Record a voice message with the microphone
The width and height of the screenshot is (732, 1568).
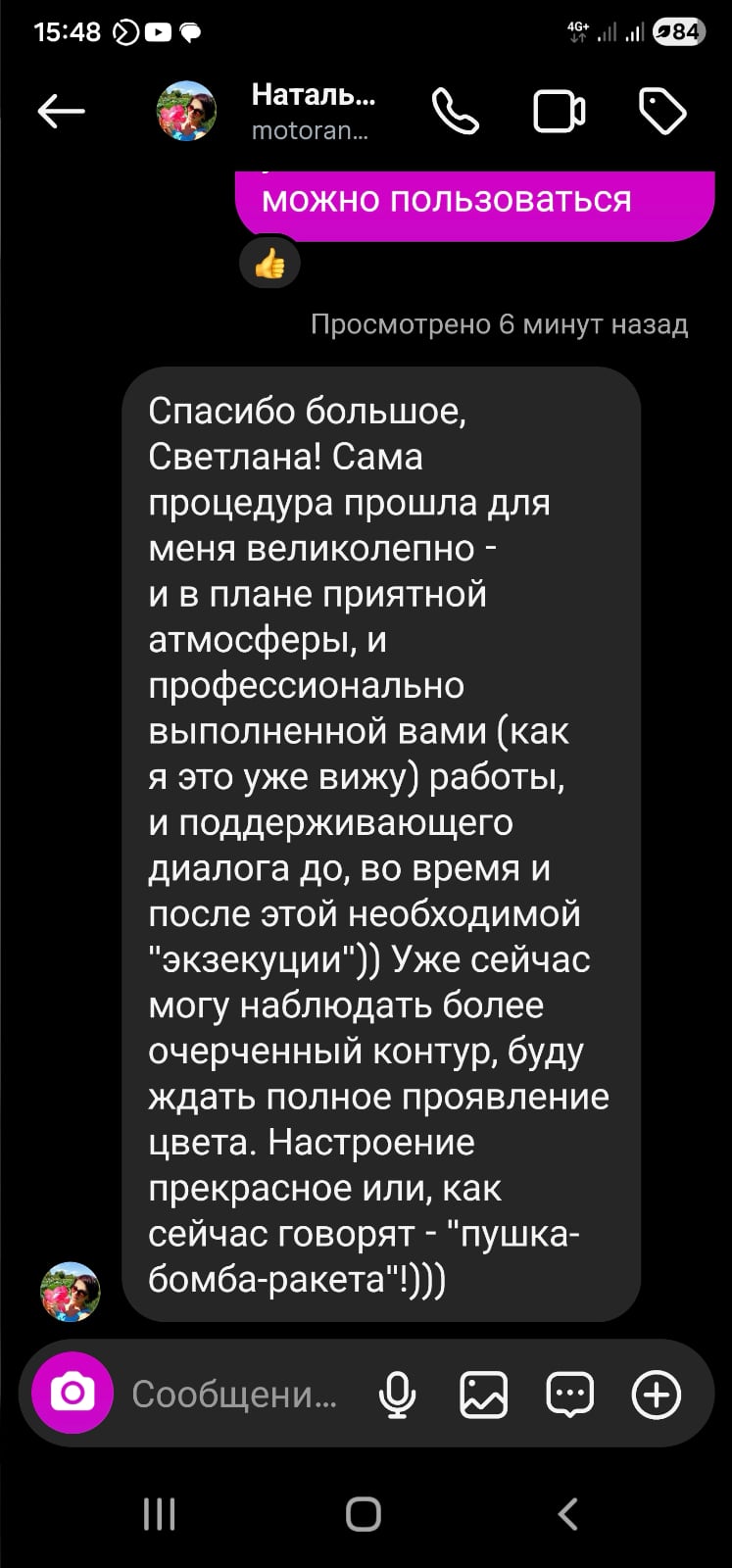click(397, 1394)
